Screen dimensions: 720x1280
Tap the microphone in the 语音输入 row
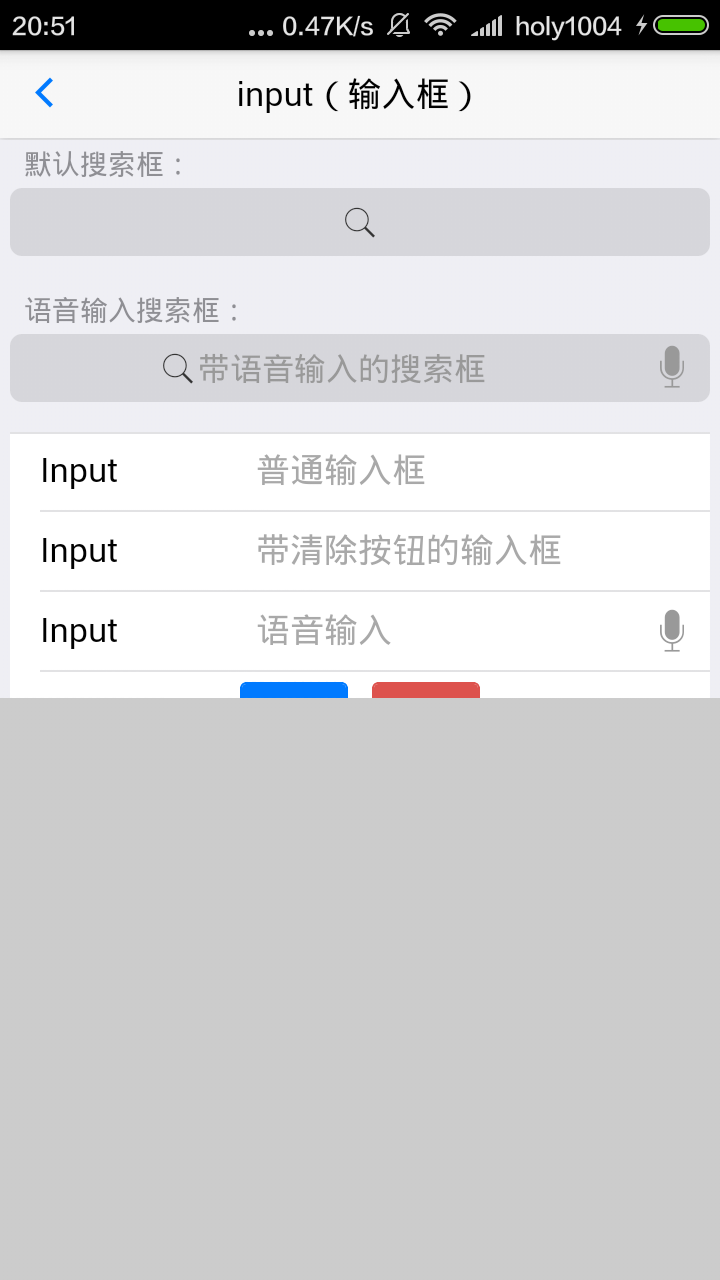click(672, 631)
